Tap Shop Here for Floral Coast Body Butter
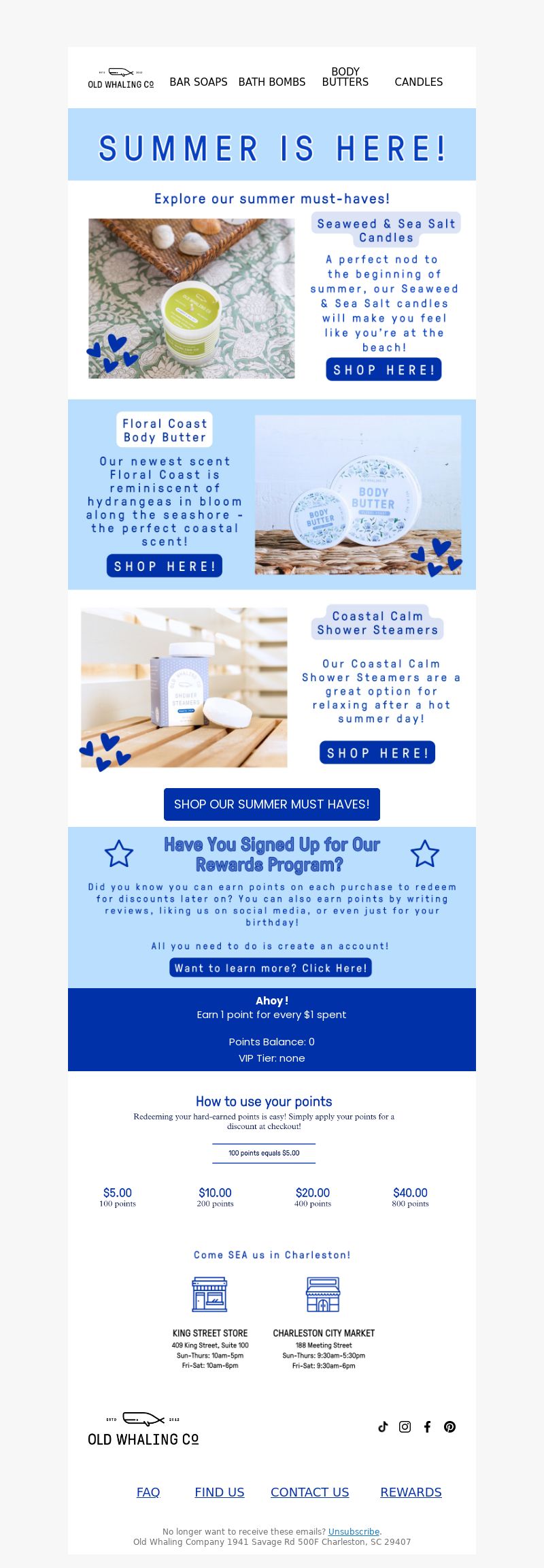This screenshot has width=544, height=1568. [165, 566]
